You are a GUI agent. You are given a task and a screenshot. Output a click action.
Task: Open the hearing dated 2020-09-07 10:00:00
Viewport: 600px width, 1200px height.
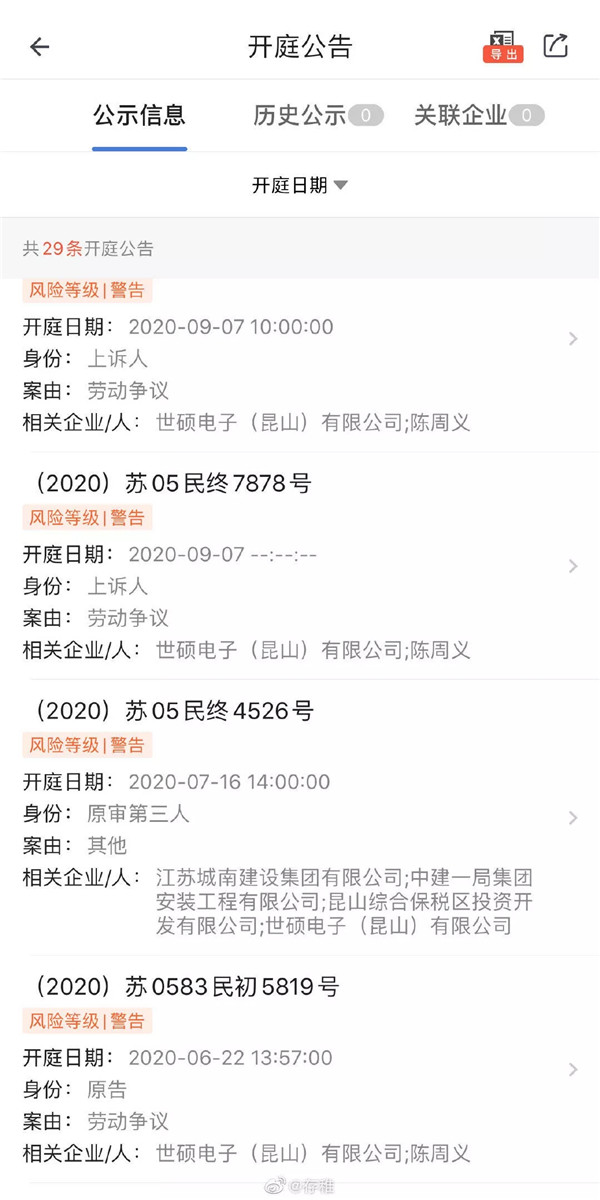point(300,340)
